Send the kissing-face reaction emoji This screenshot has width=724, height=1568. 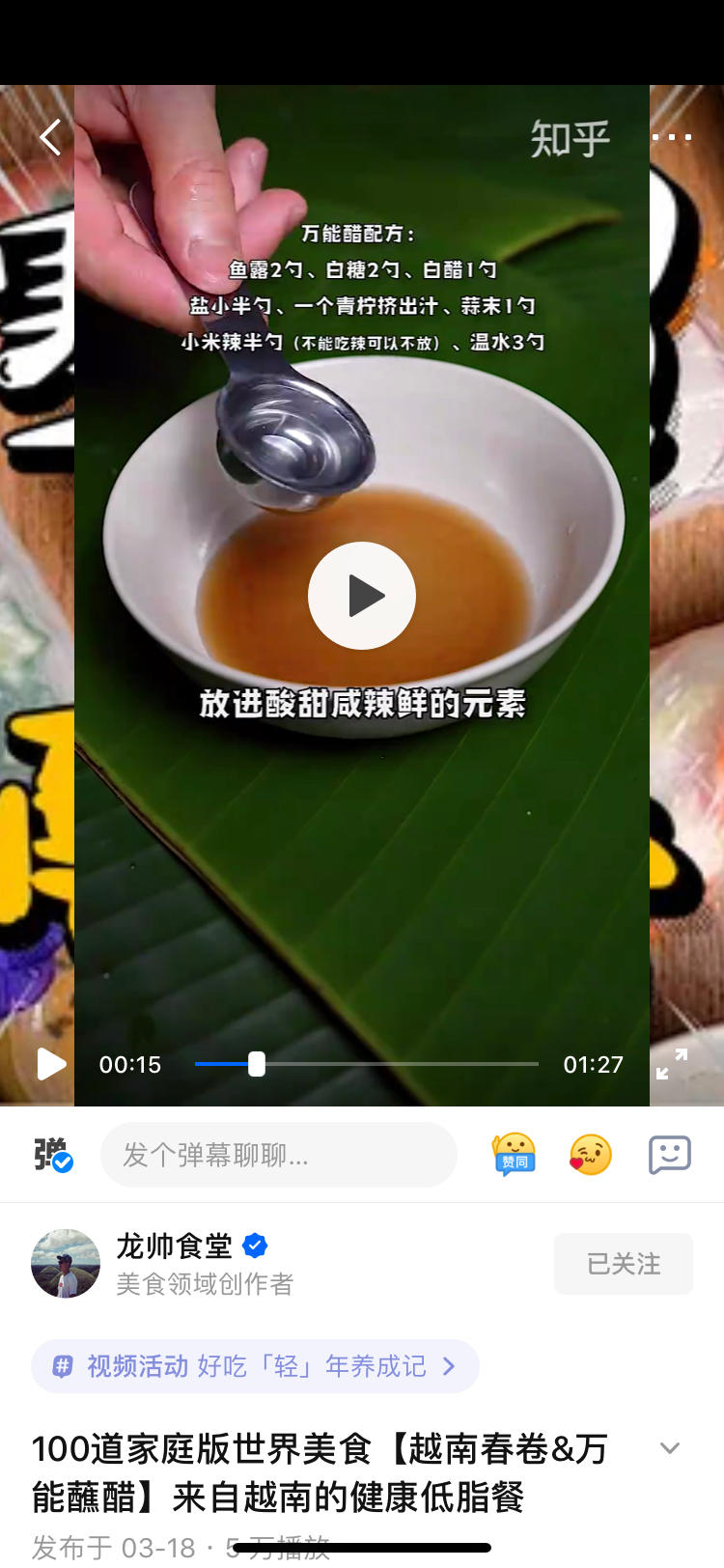(x=589, y=1154)
